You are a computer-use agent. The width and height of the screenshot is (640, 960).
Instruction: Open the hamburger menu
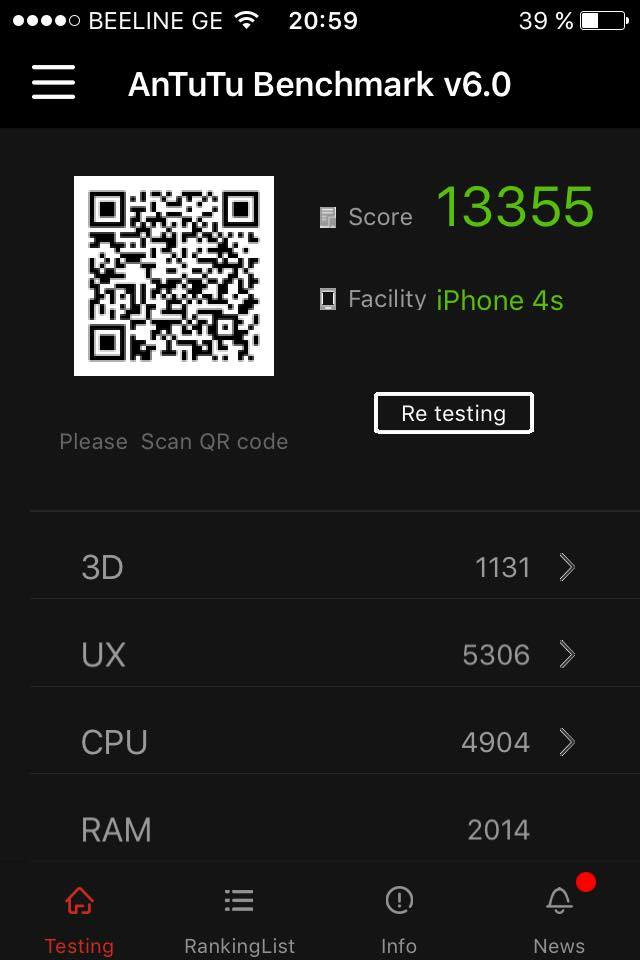click(54, 82)
